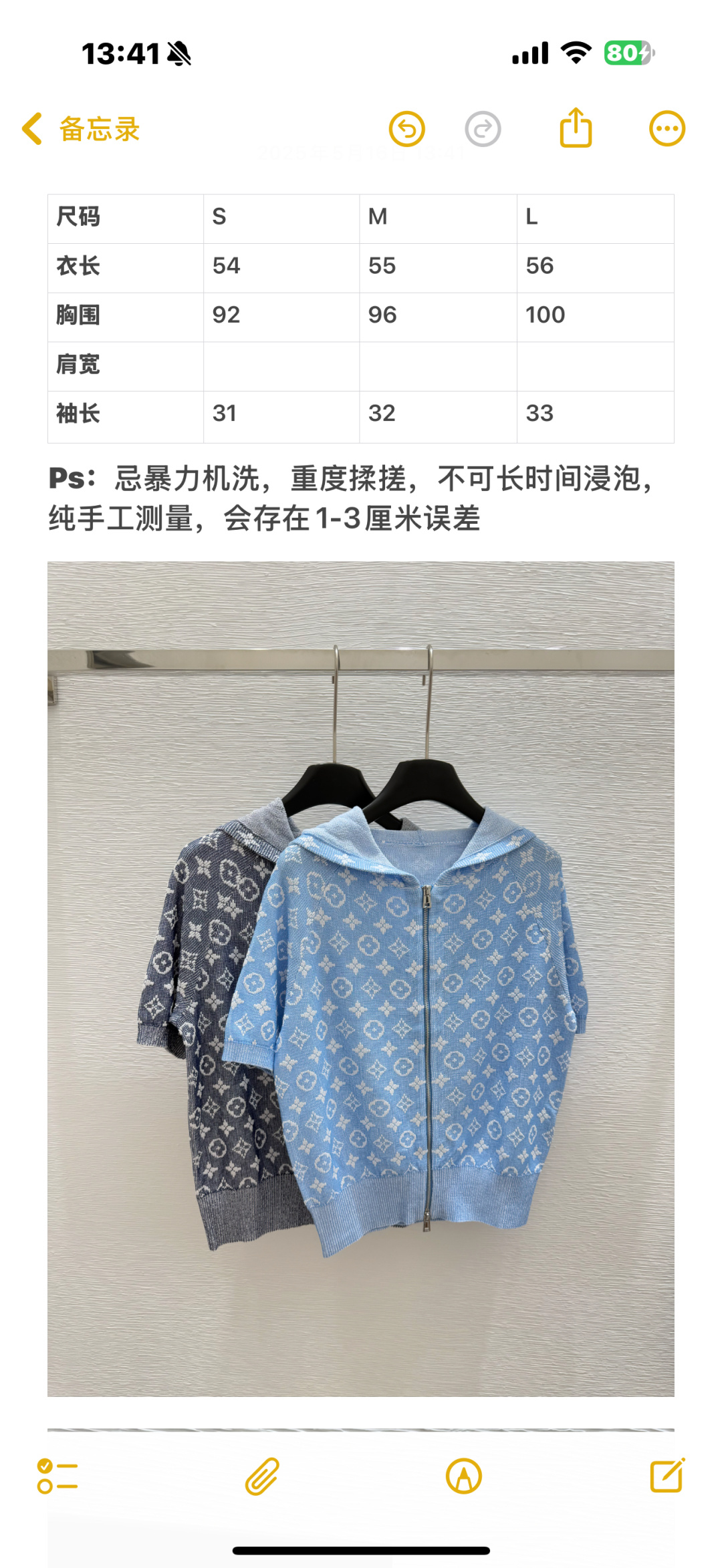Compose a new note
The height and width of the screenshot is (1568, 722).
[x=667, y=1476]
